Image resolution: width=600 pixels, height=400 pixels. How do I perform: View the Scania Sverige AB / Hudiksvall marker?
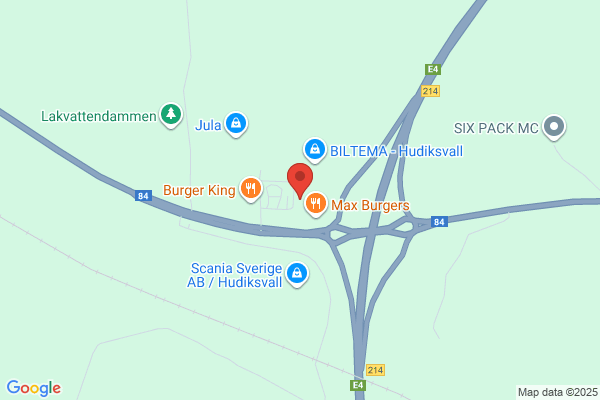pos(297,273)
